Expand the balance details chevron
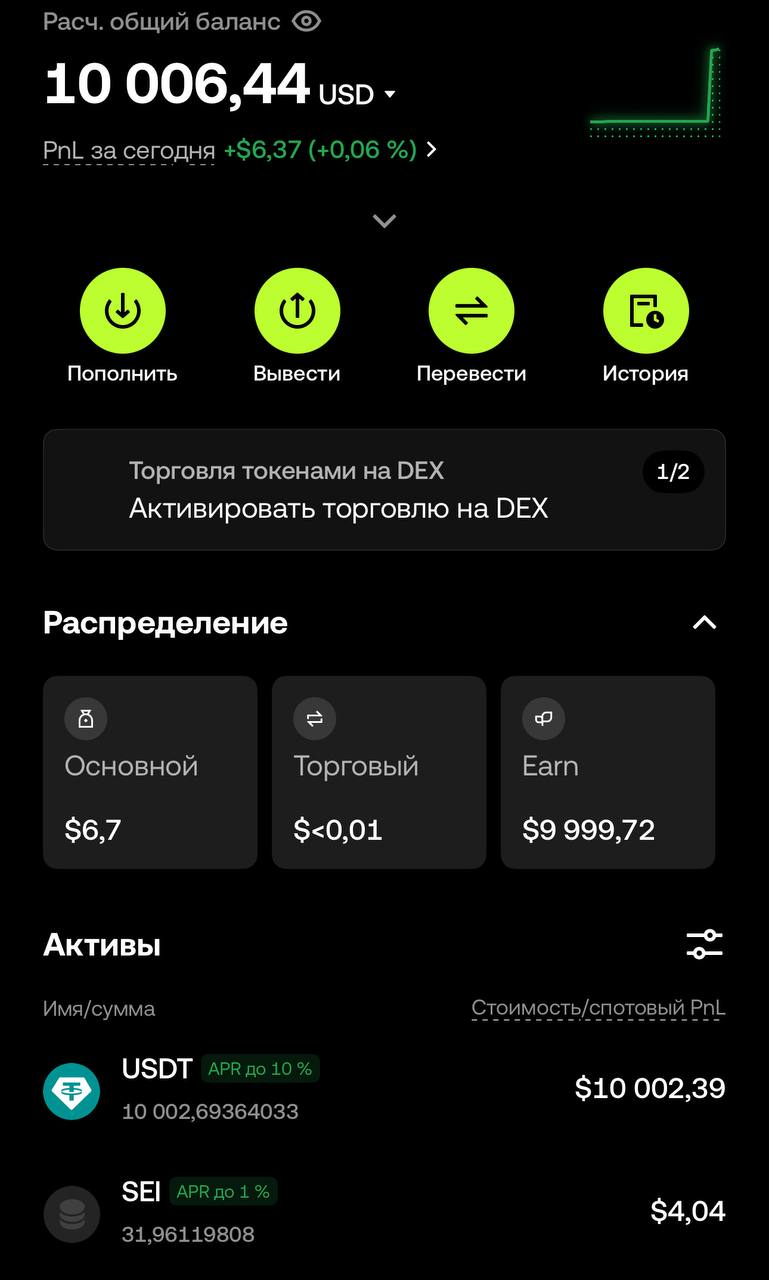The image size is (769, 1280). pyautogui.click(x=384, y=221)
